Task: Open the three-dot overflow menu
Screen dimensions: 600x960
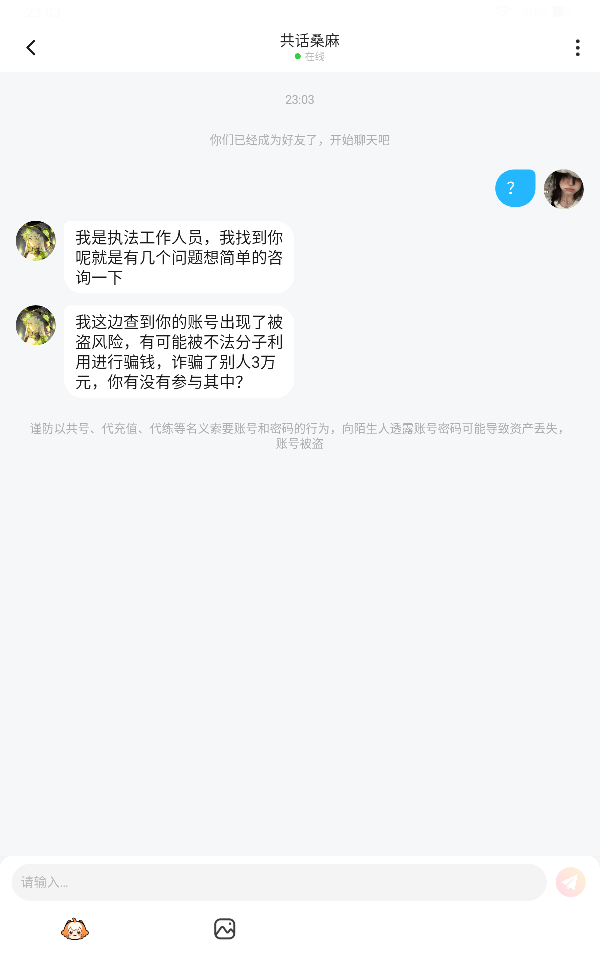Action: (577, 47)
